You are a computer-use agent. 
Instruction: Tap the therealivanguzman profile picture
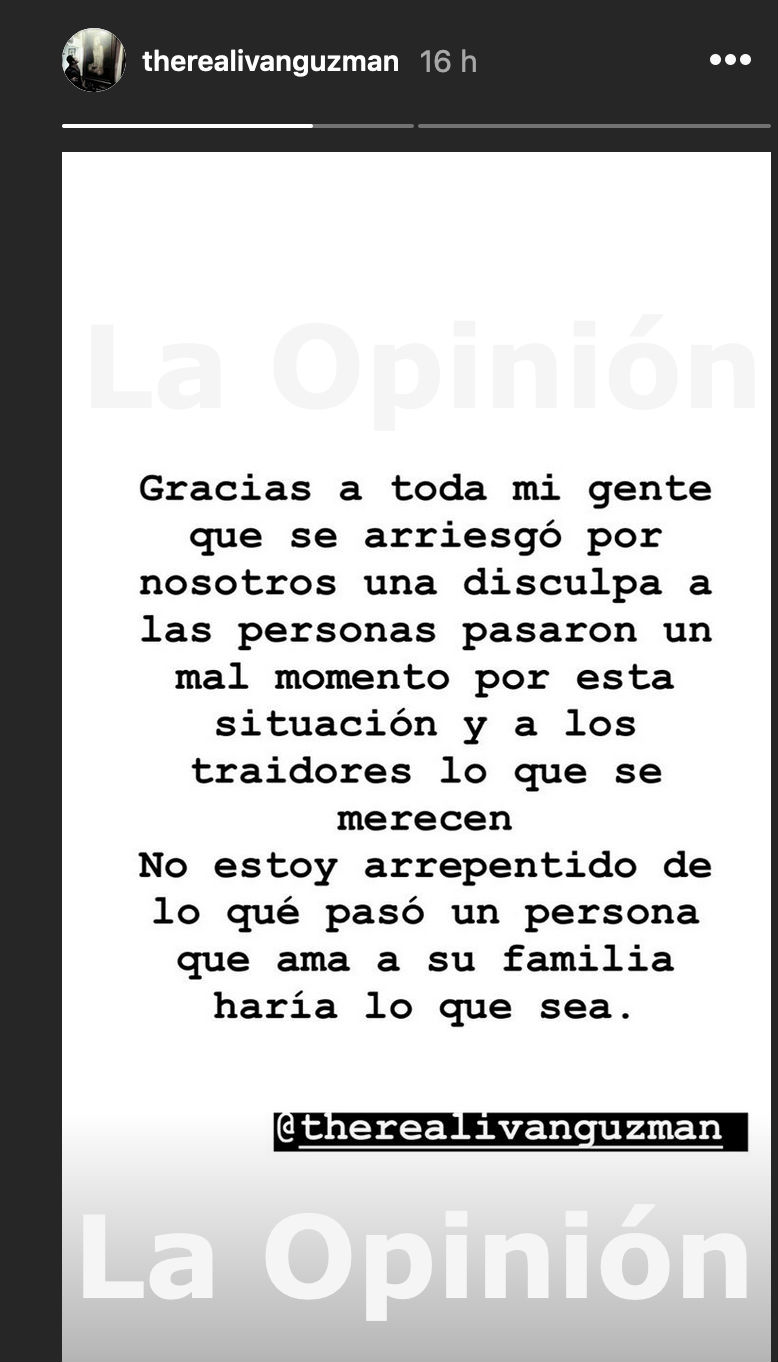94,60
